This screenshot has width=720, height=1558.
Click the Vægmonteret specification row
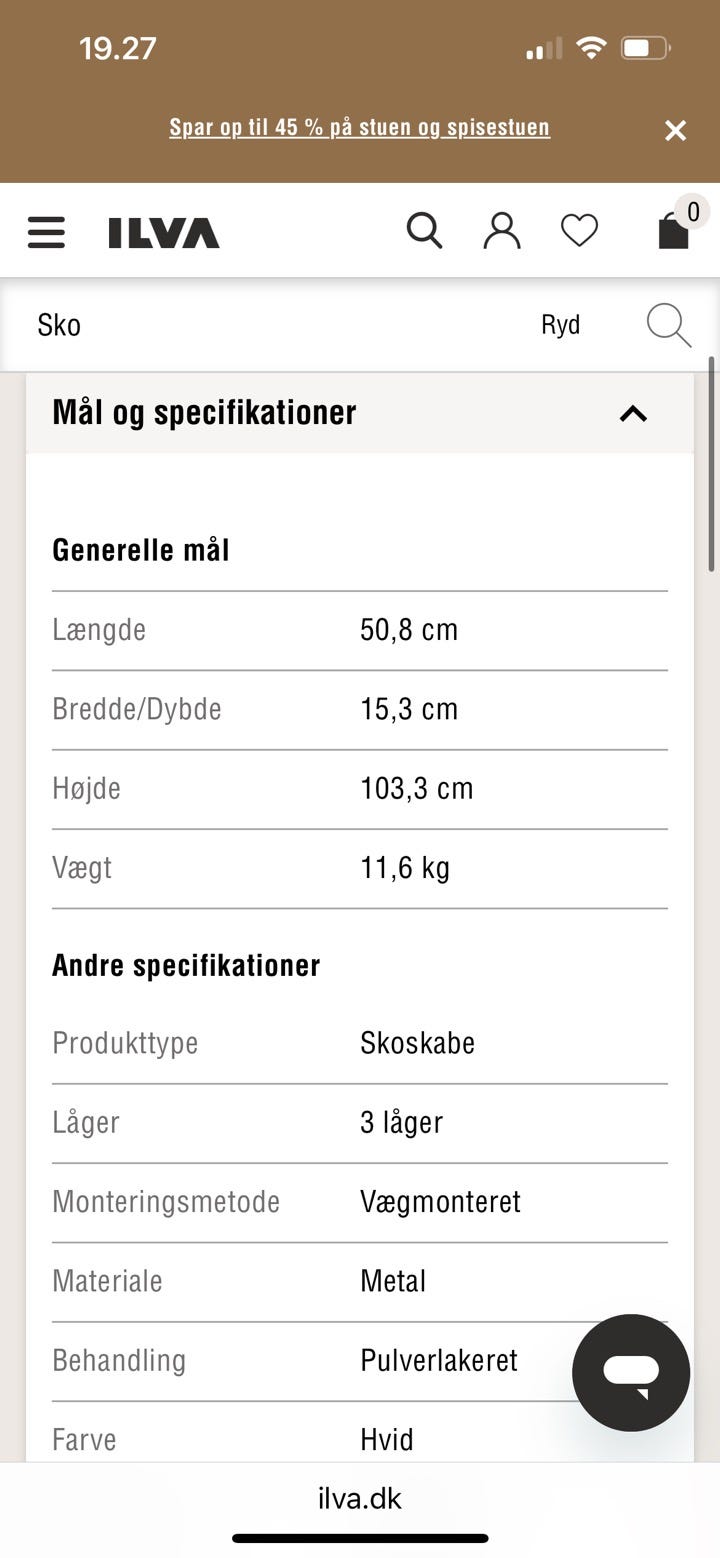(360, 1201)
